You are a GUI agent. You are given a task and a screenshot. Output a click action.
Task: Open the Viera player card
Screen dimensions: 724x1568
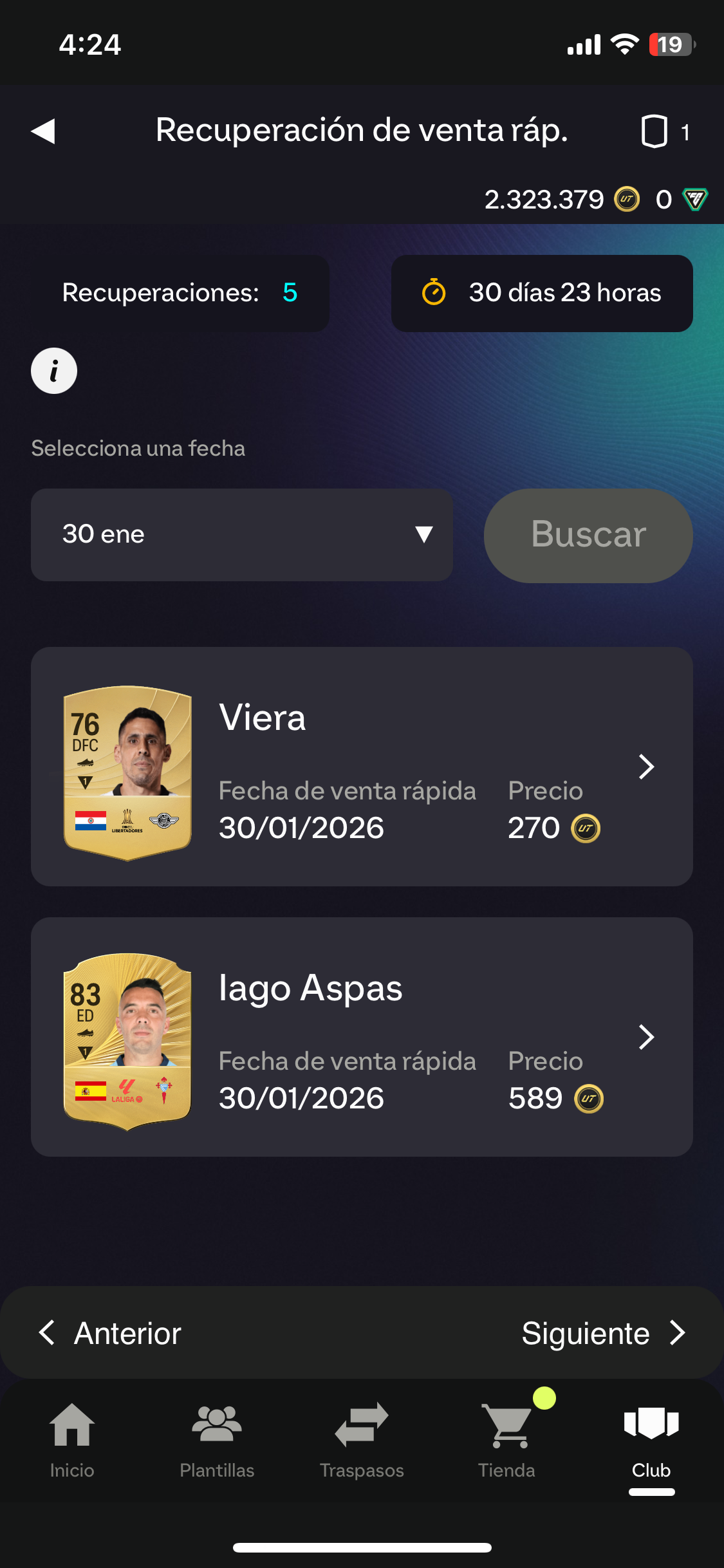click(362, 766)
